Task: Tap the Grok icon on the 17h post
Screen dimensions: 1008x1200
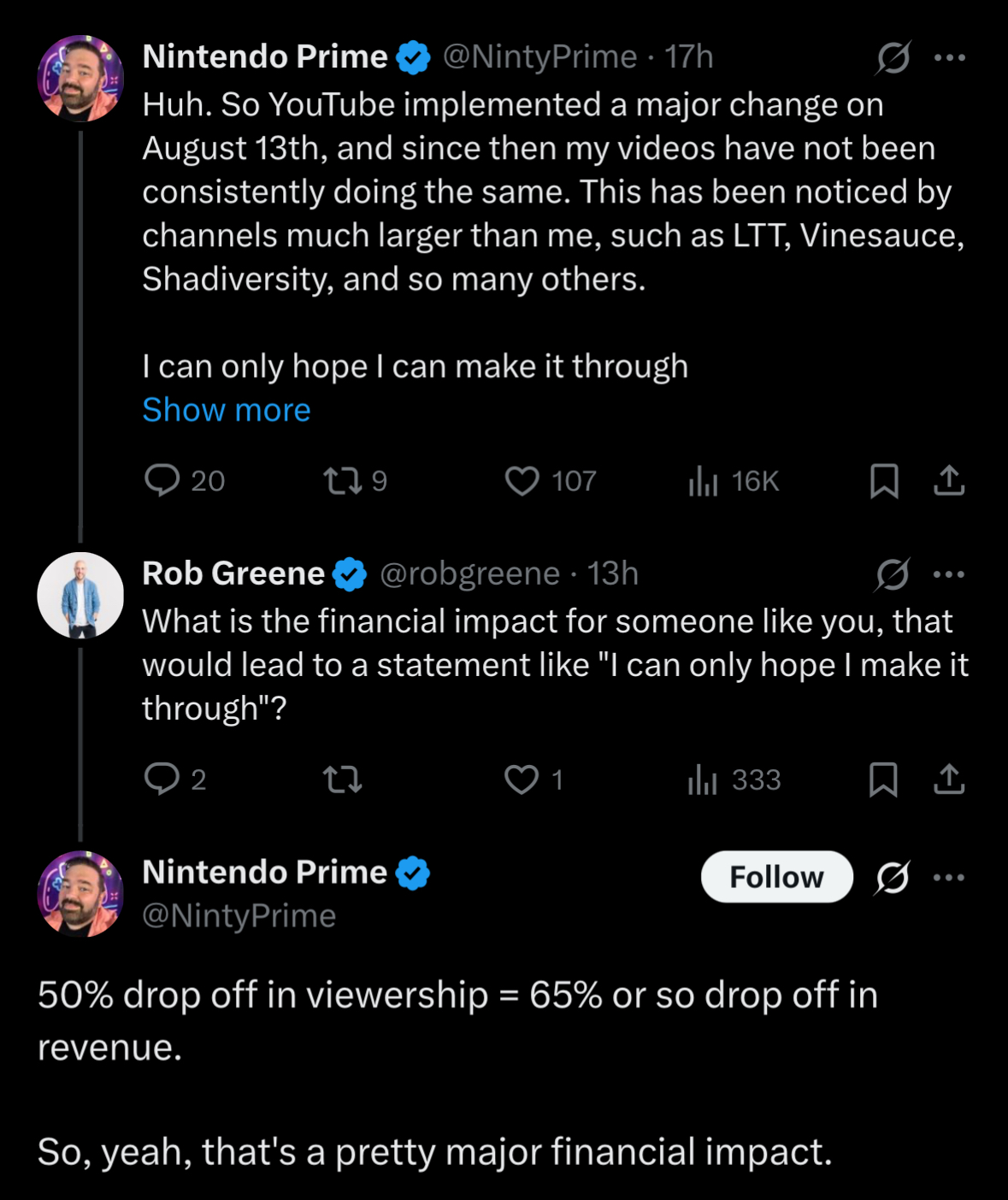Action: [893, 58]
